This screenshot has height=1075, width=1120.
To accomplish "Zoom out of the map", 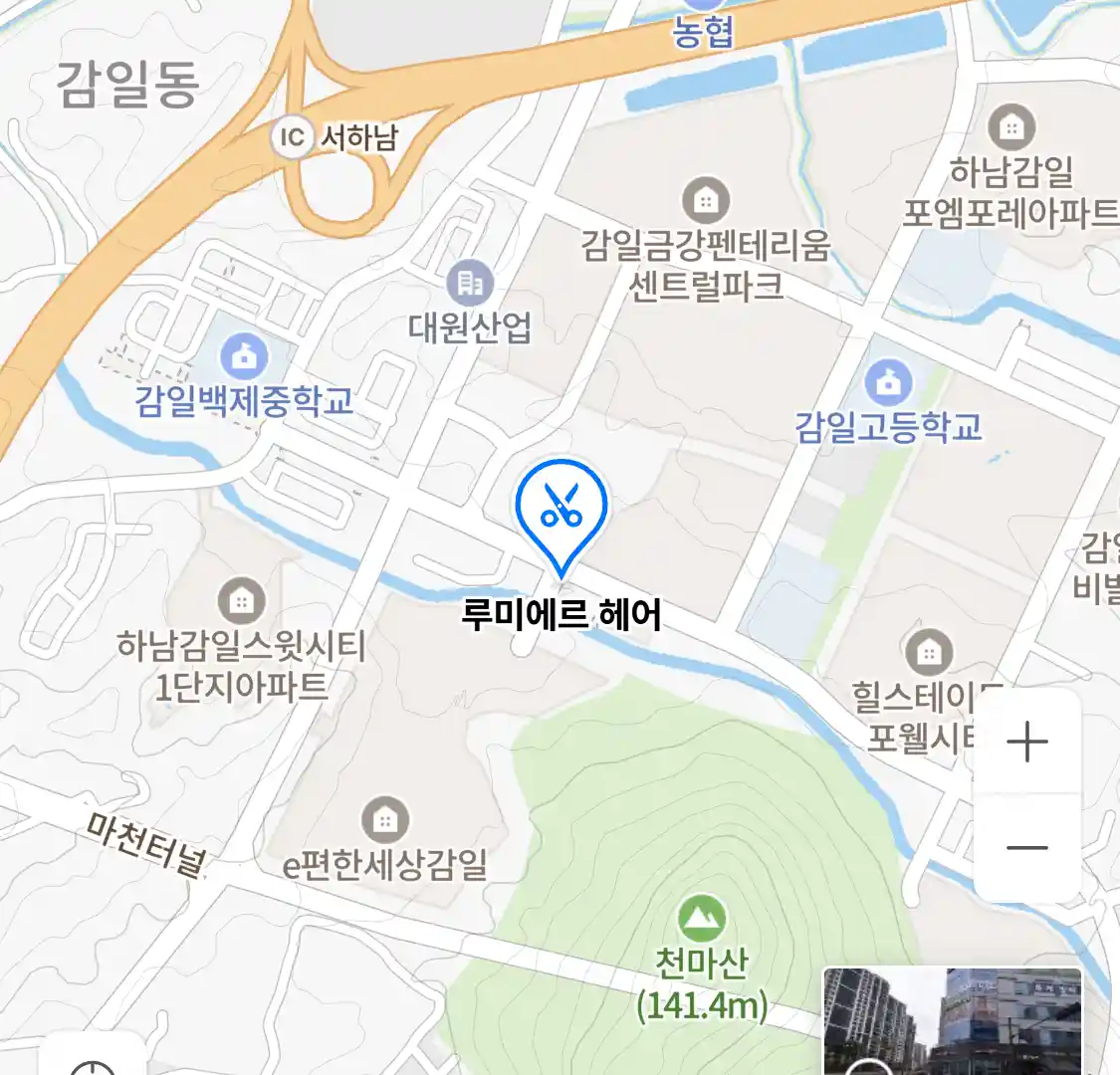I will 1026,848.
